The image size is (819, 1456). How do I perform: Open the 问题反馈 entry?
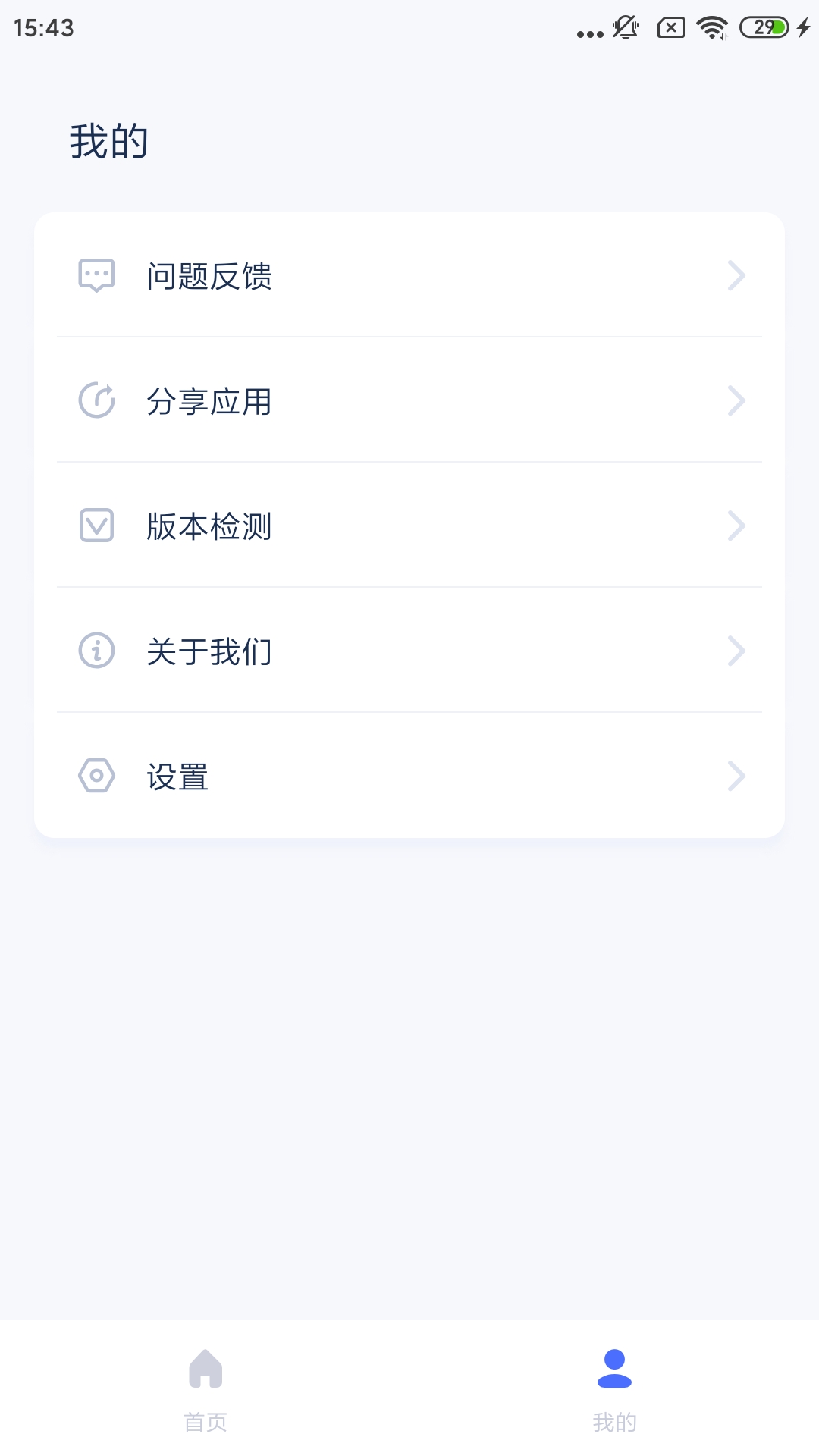click(409, 276)
